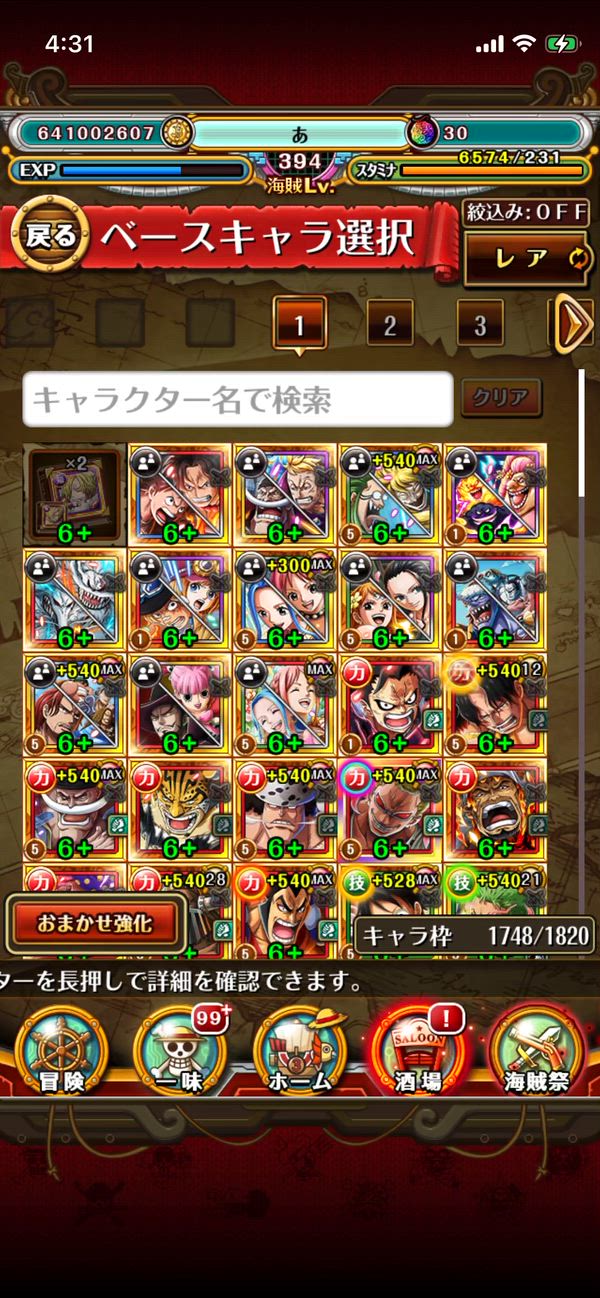
Task: Open 酒場 tavern menu
Action: pos(417,1050)
